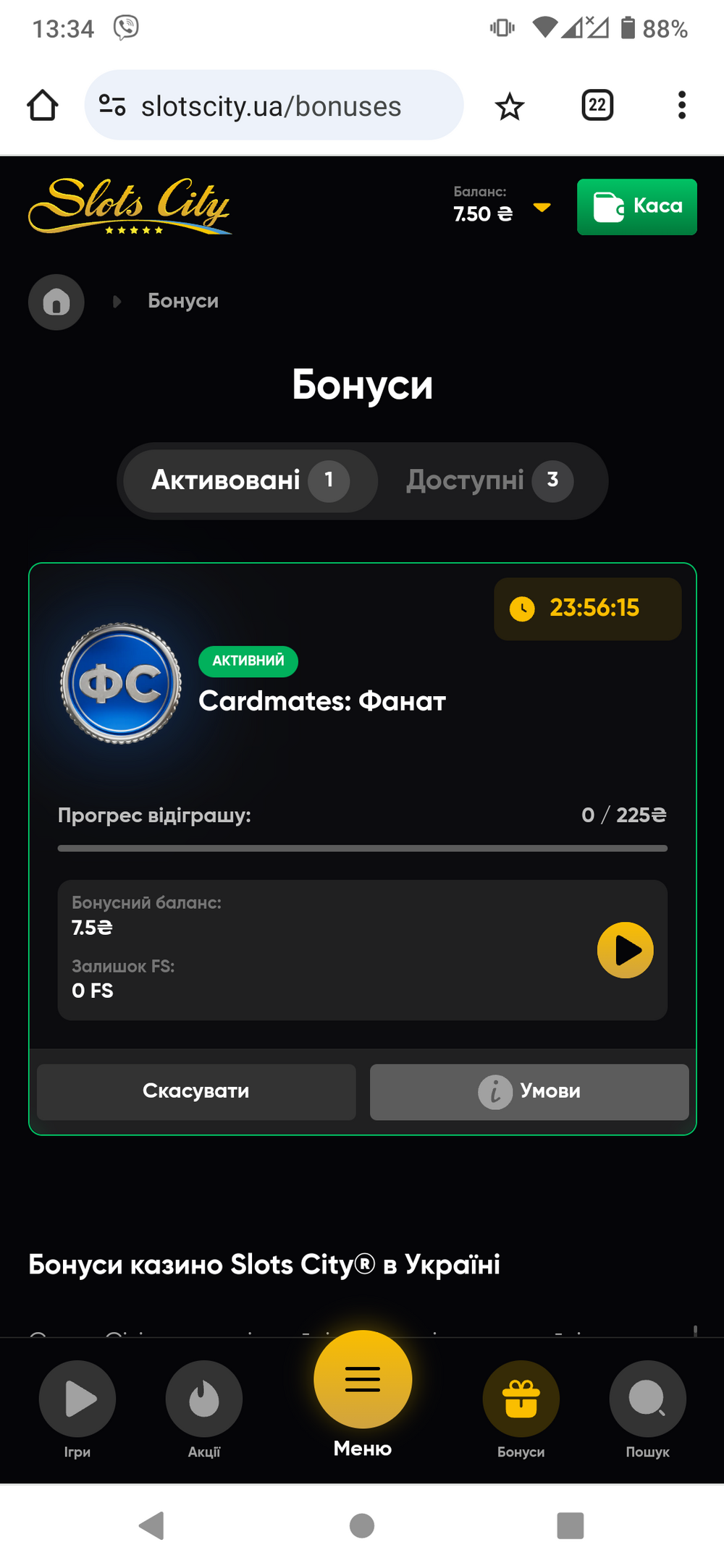Go back using the system back button
The height and width of the screenshot is (1568, 724).
(152, 1525)
